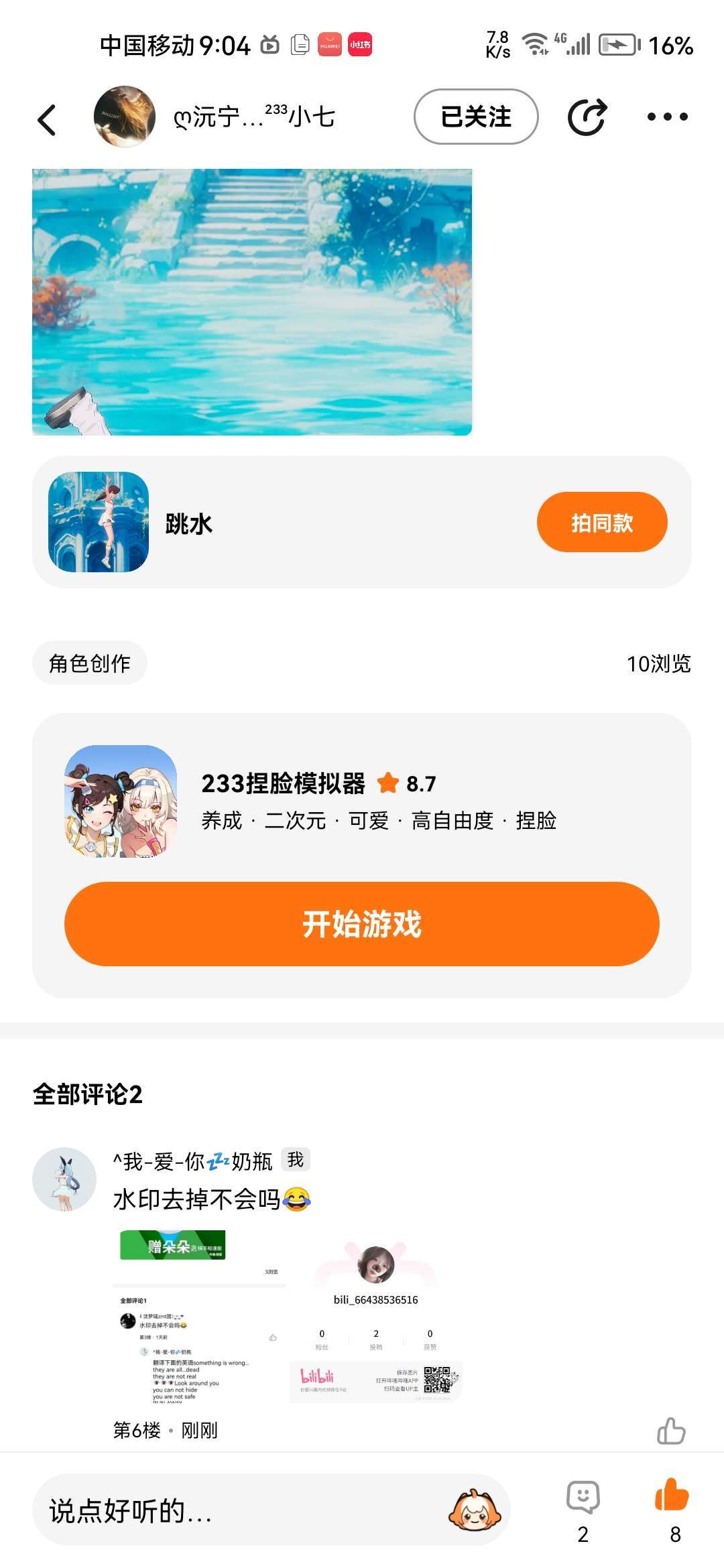The image size is (724, 1568).
Task: View the post's water scene image
Action: click(x=252, y=302)
